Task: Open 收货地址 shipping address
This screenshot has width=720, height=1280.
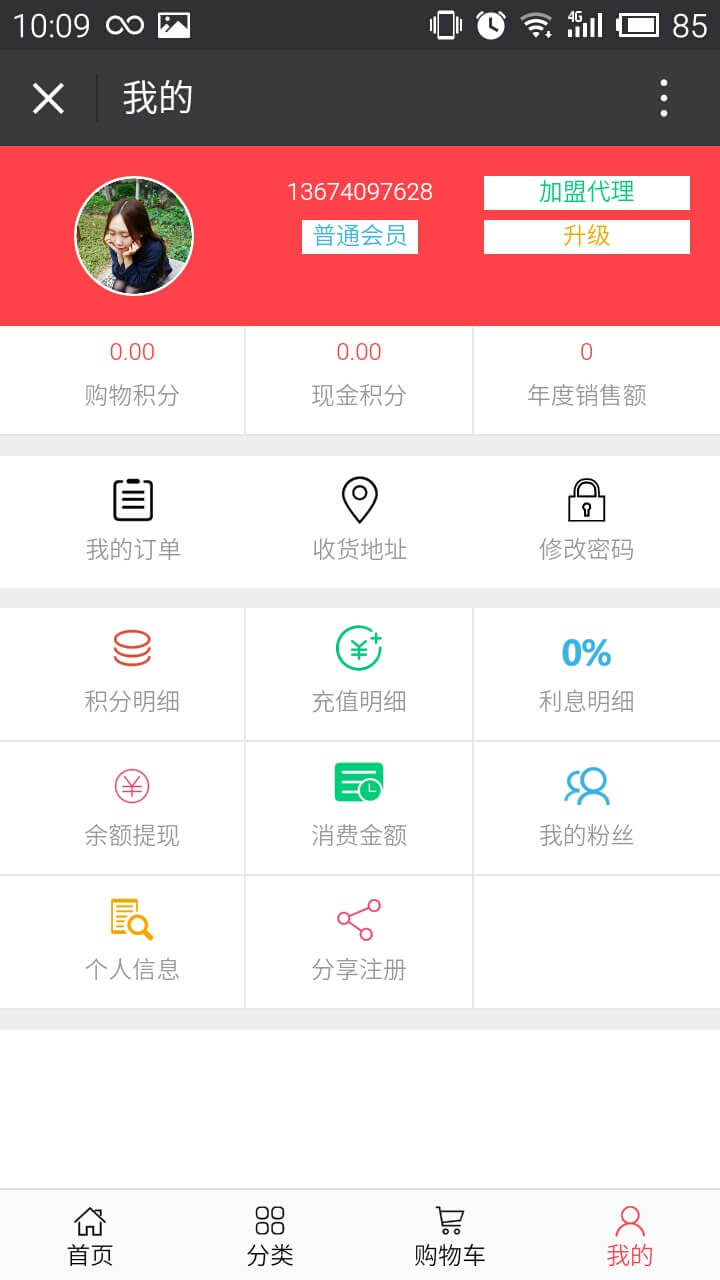Action: click(359, 521)
